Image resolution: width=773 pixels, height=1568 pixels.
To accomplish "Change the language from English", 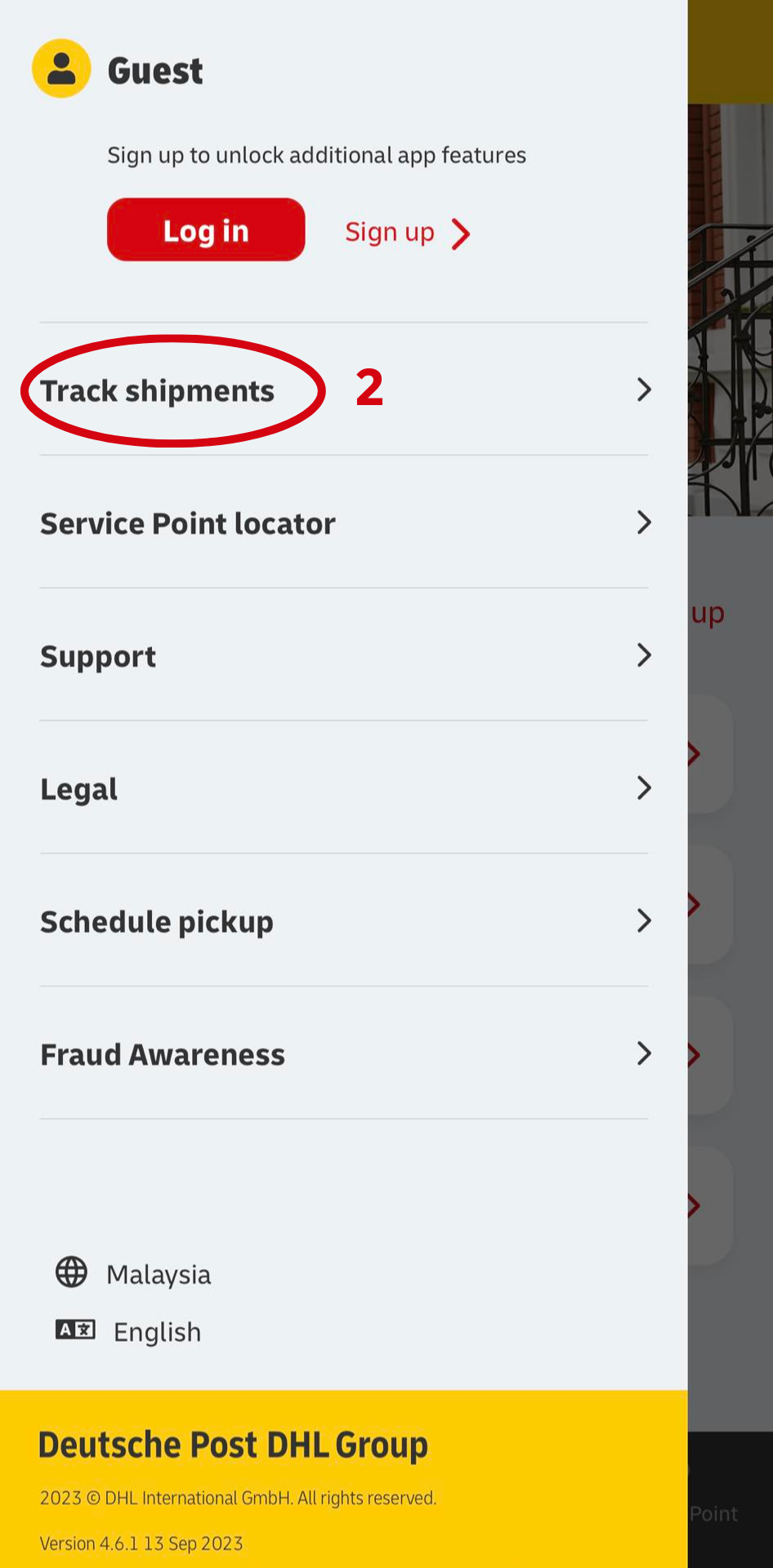I will [x=128, y=1331].
